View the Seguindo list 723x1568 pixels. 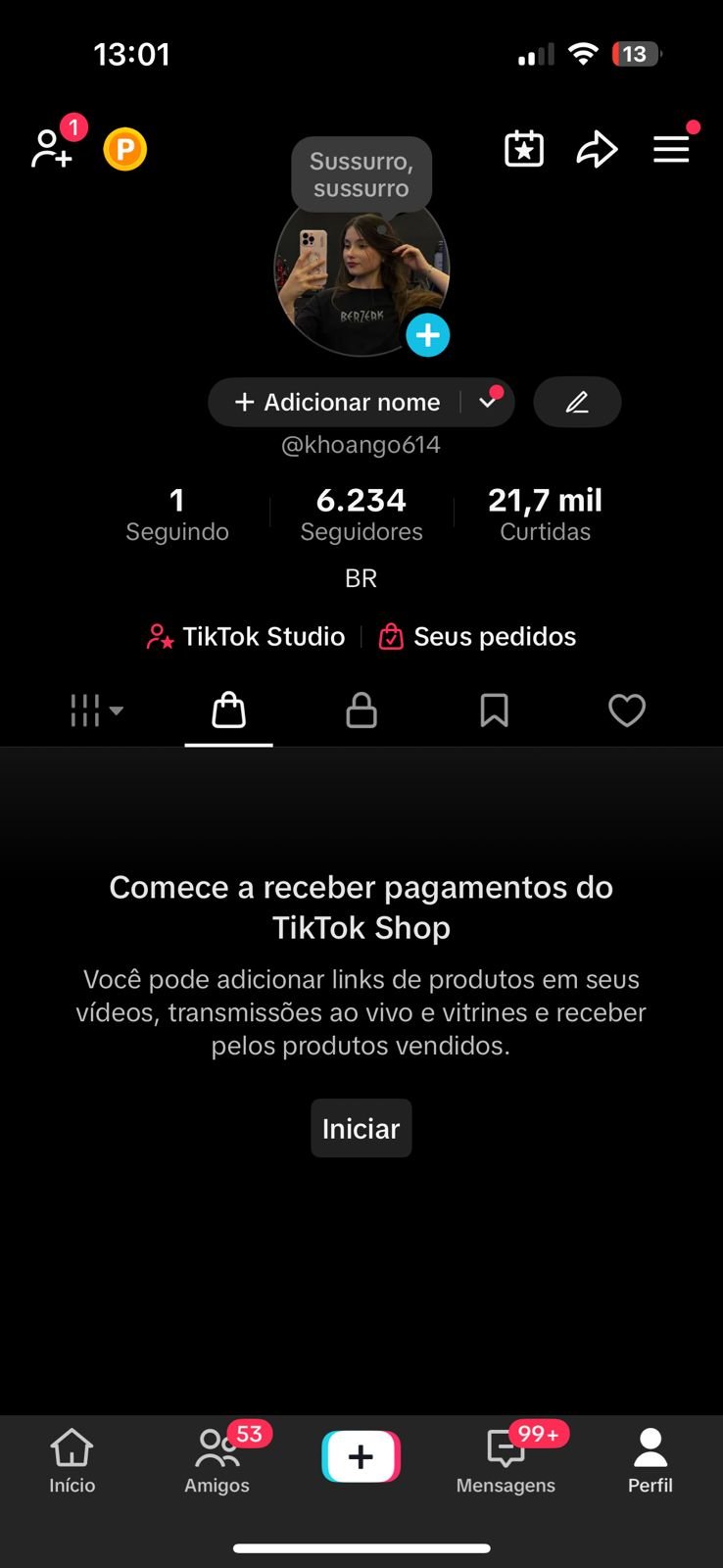(177, 514)
